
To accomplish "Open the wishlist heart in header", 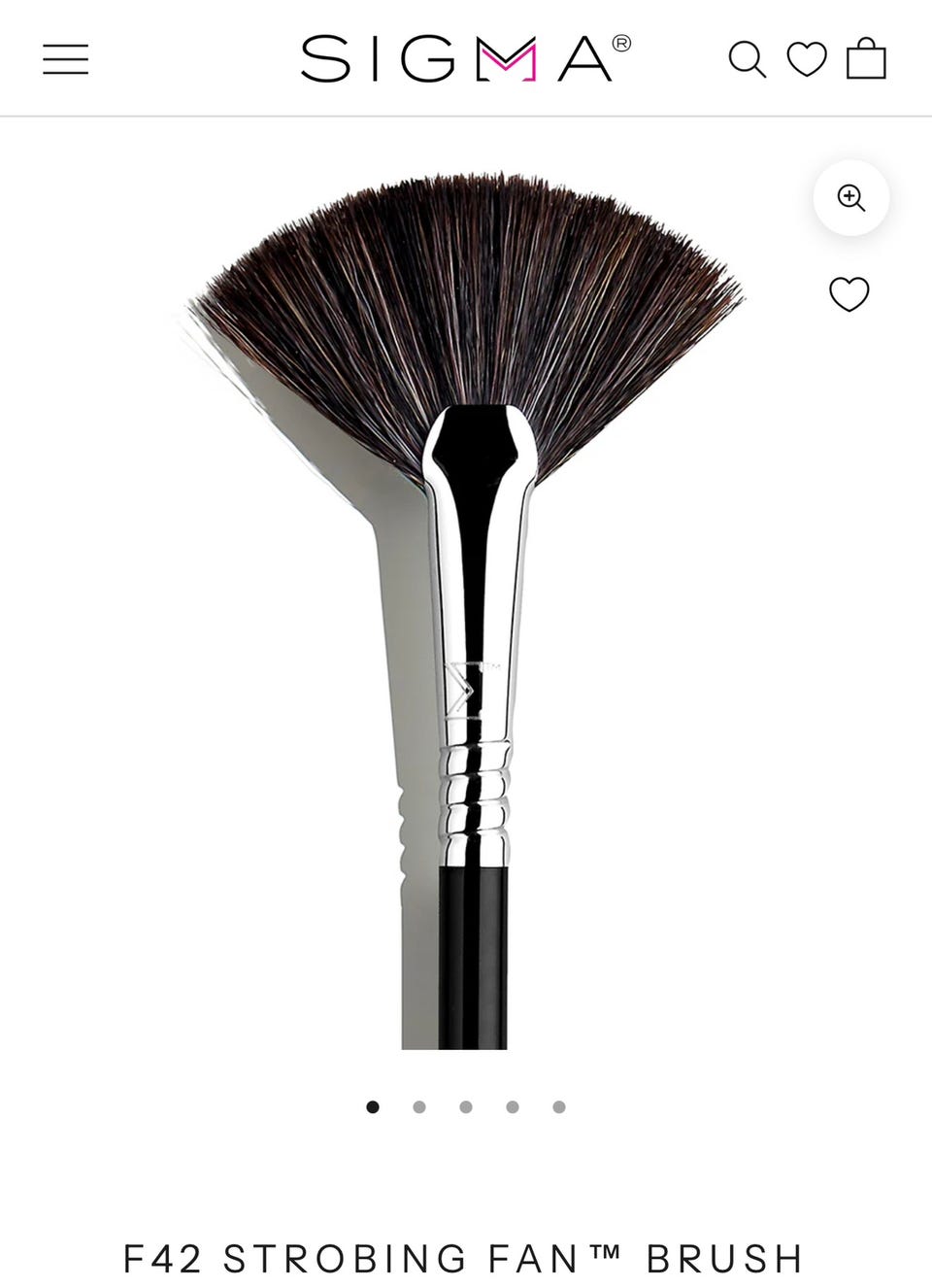I will coord(806,59).
